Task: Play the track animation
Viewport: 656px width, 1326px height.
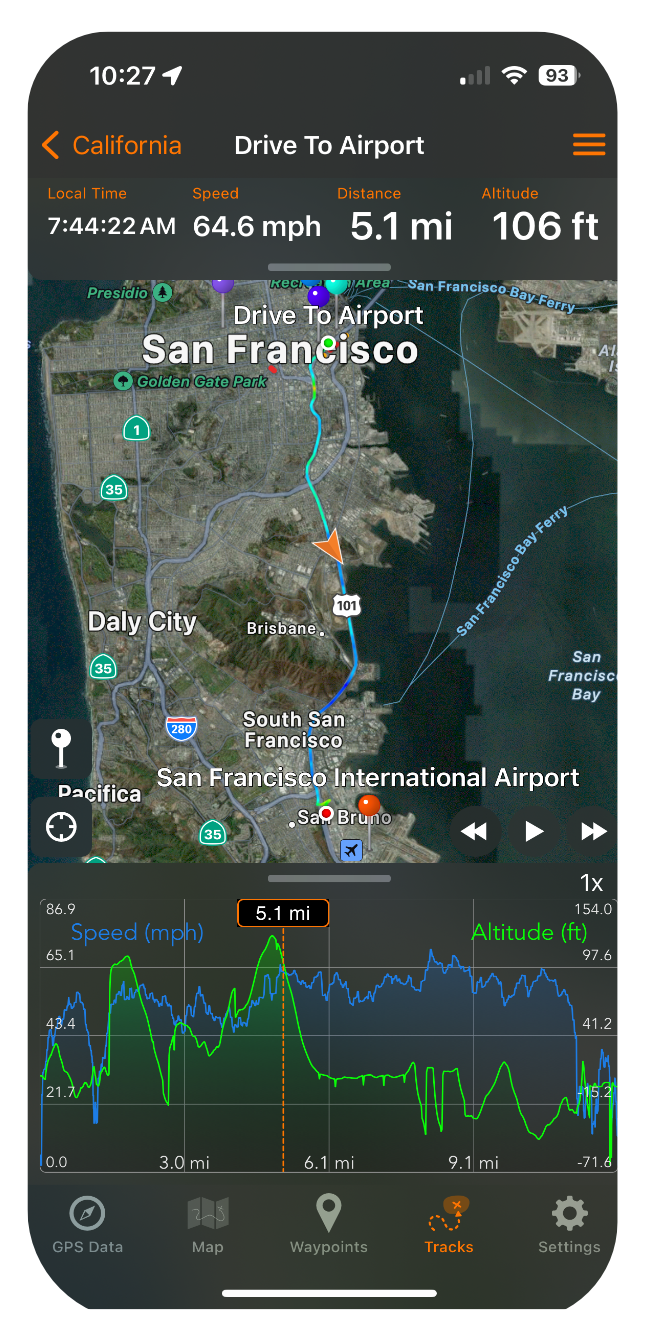Action: click(534, 831)
